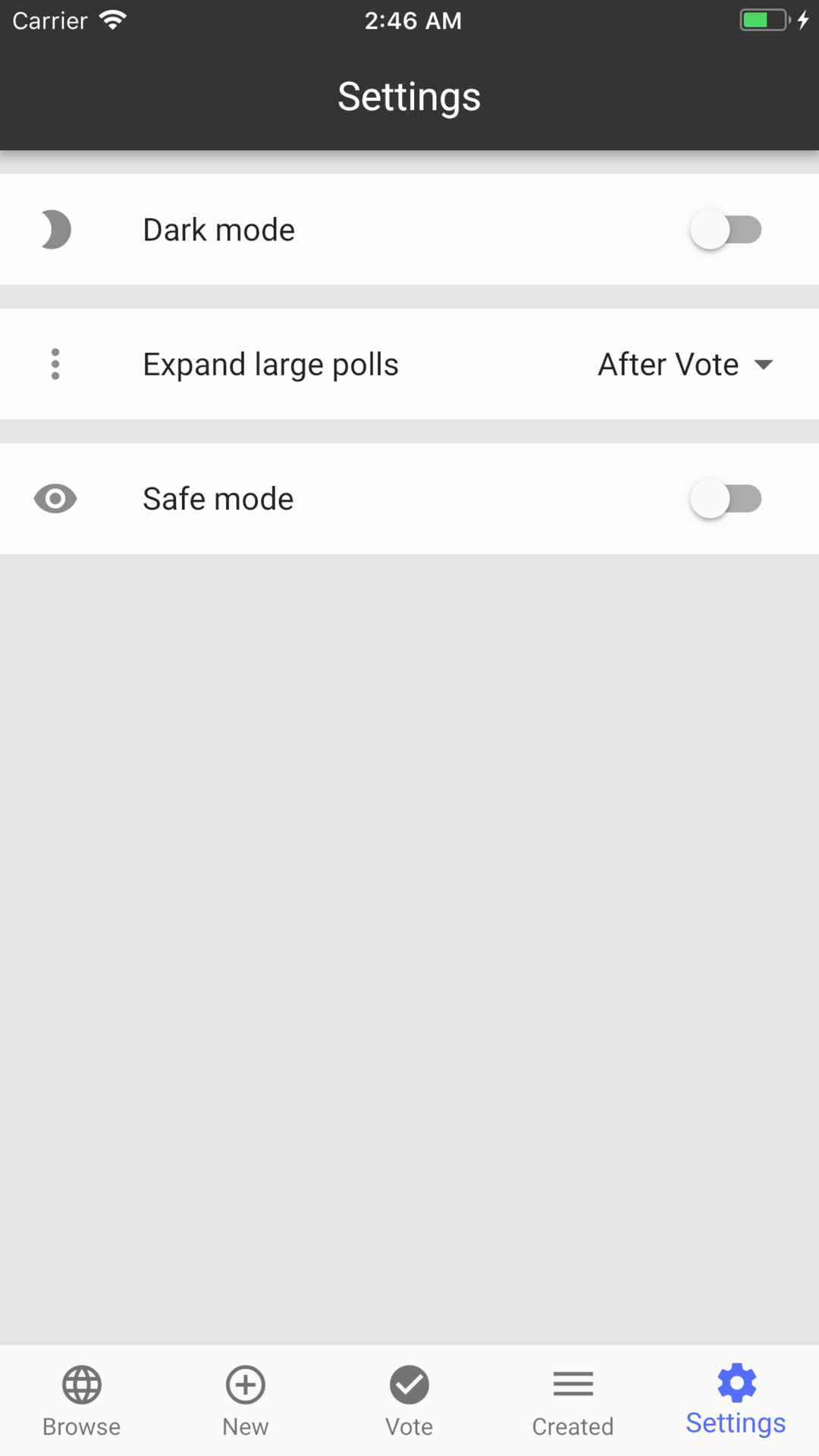Screen dimensions: 819x1456
Task: Switch to the Browse tab
Action: pos(82,1401)
